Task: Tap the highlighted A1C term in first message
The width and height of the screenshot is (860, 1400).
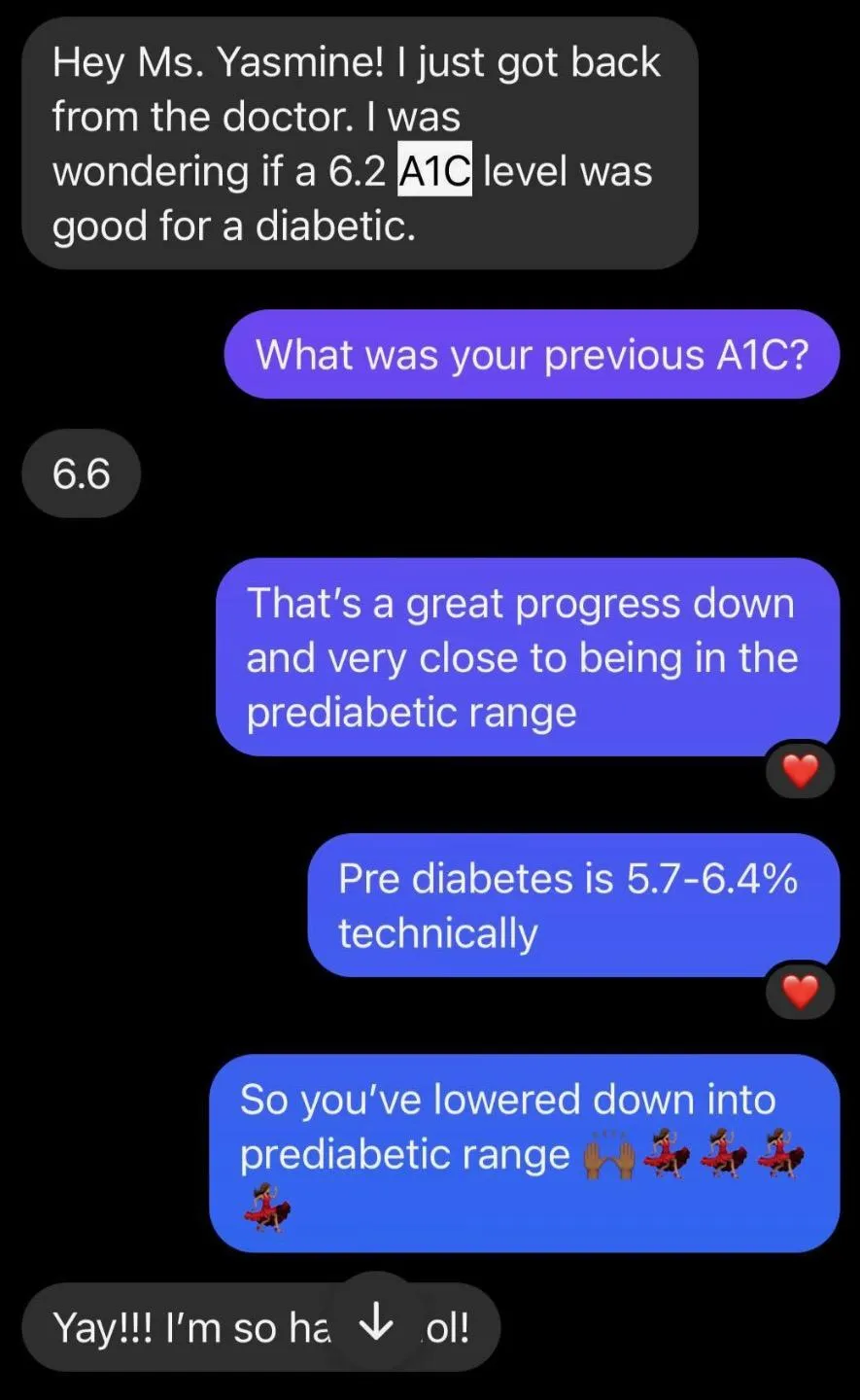Action: tap(434, 172)
